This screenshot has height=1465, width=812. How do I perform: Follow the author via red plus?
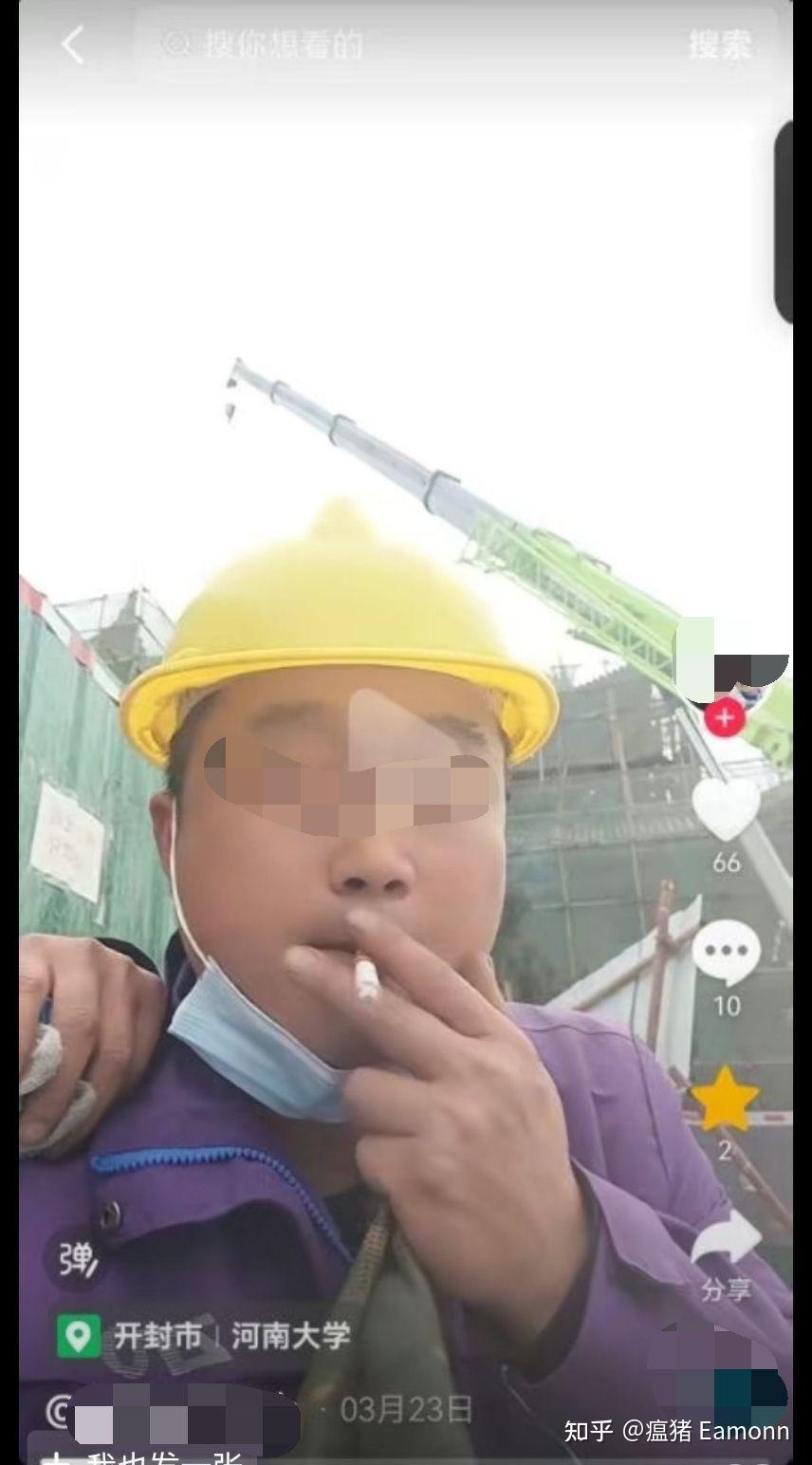725,717
